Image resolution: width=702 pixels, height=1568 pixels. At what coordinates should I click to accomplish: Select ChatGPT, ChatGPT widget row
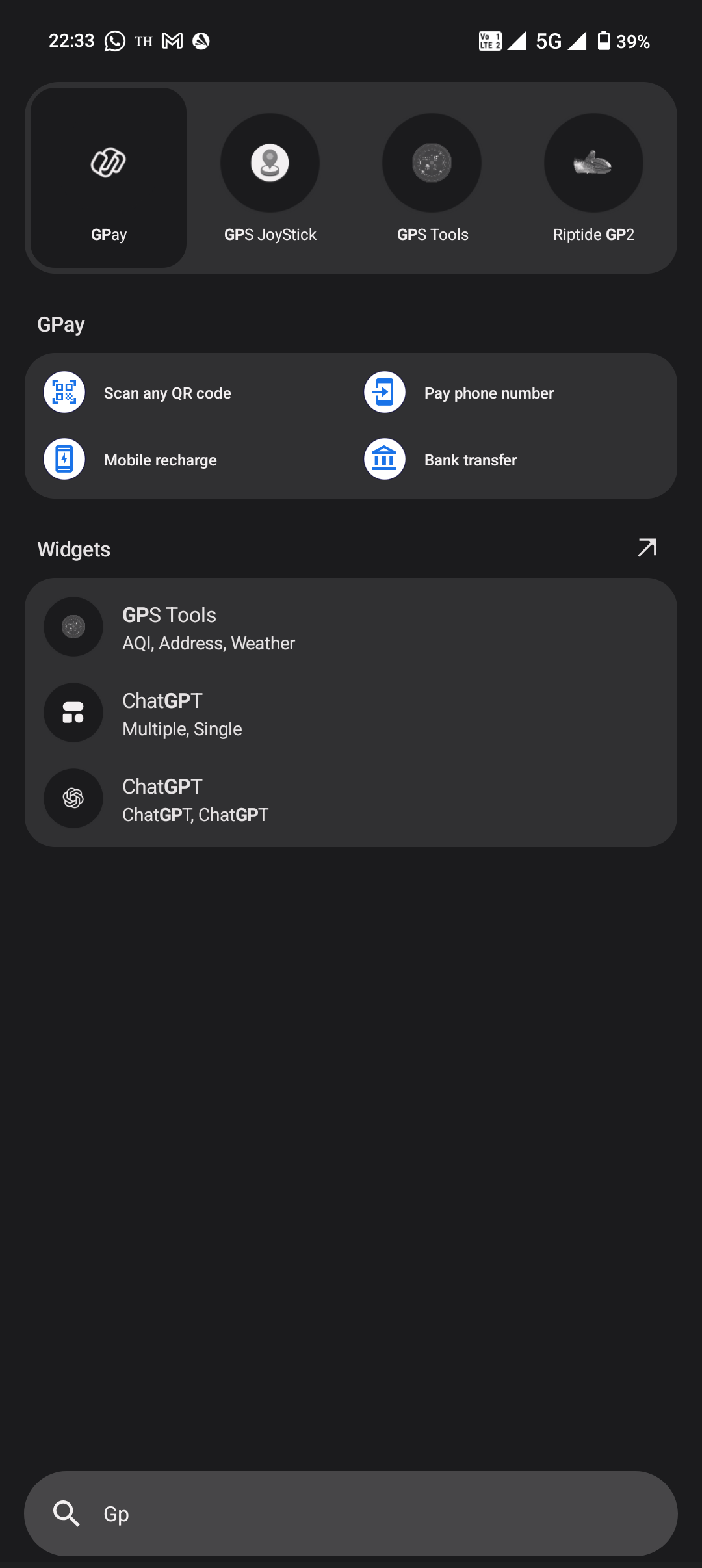point(351,799)
